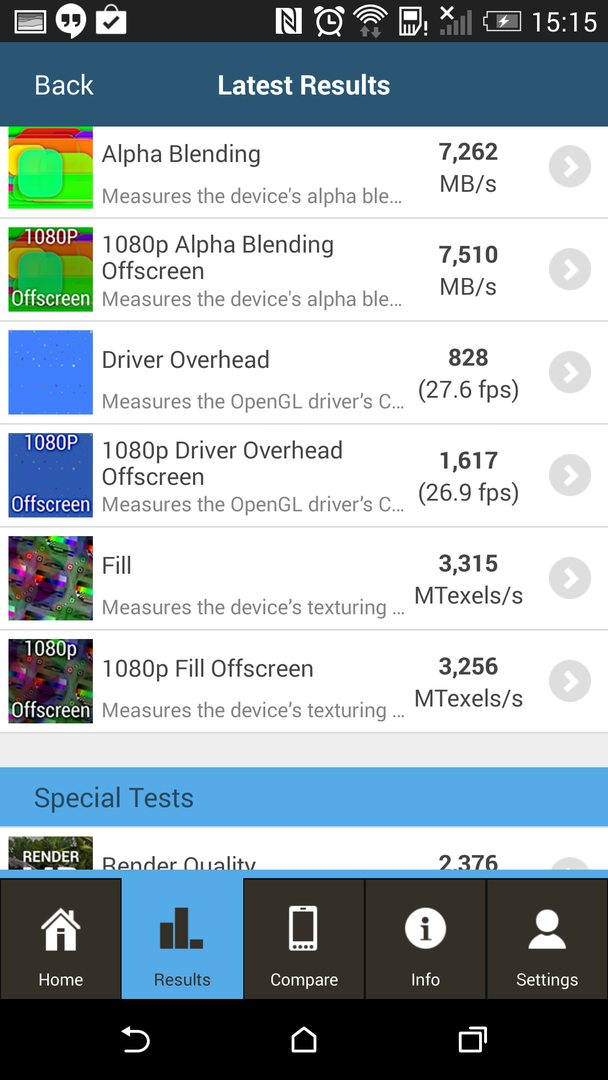Screen dimensions: 608x1080
Task: Open 1080p Driver Overhead Offscreen result
Action: pos(569,476)
